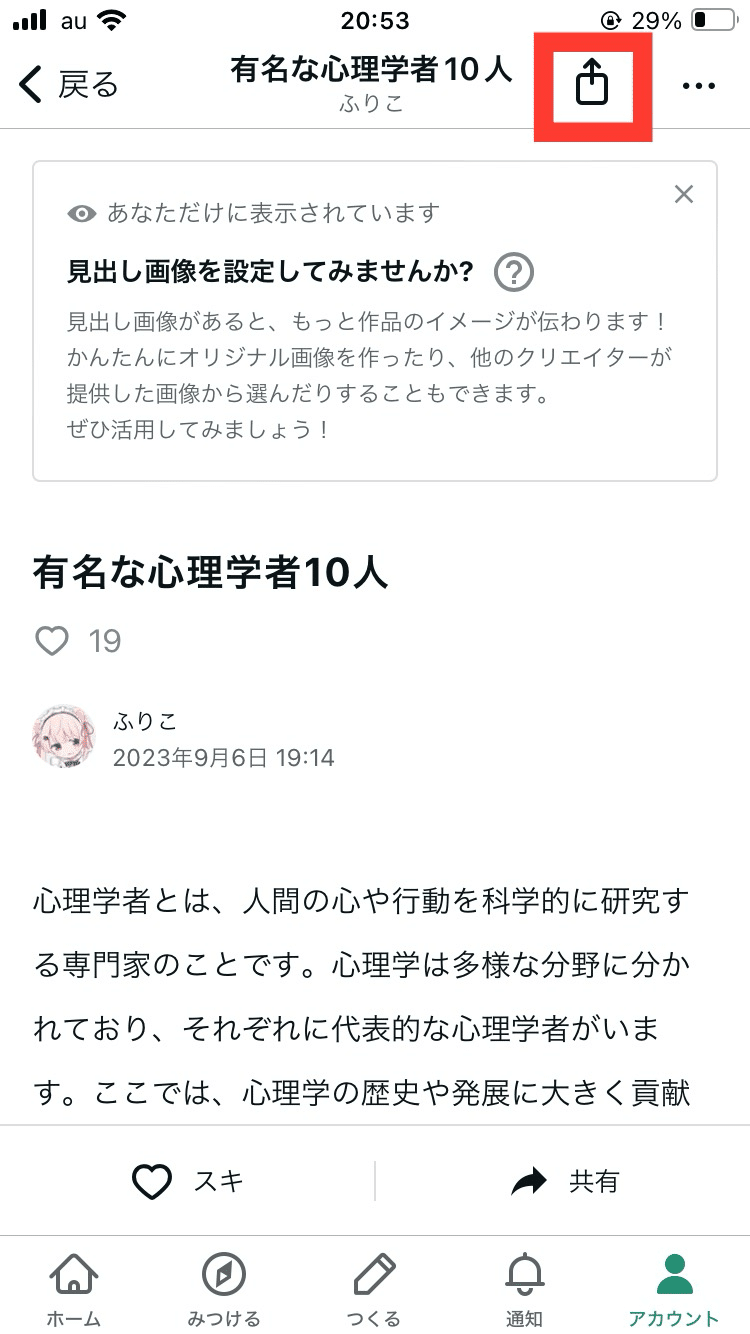Viewport: 750px width, 1334px height.
Task: Tap the help question mark beside 見出し画像 prompt
Action: tap(513, 272)
